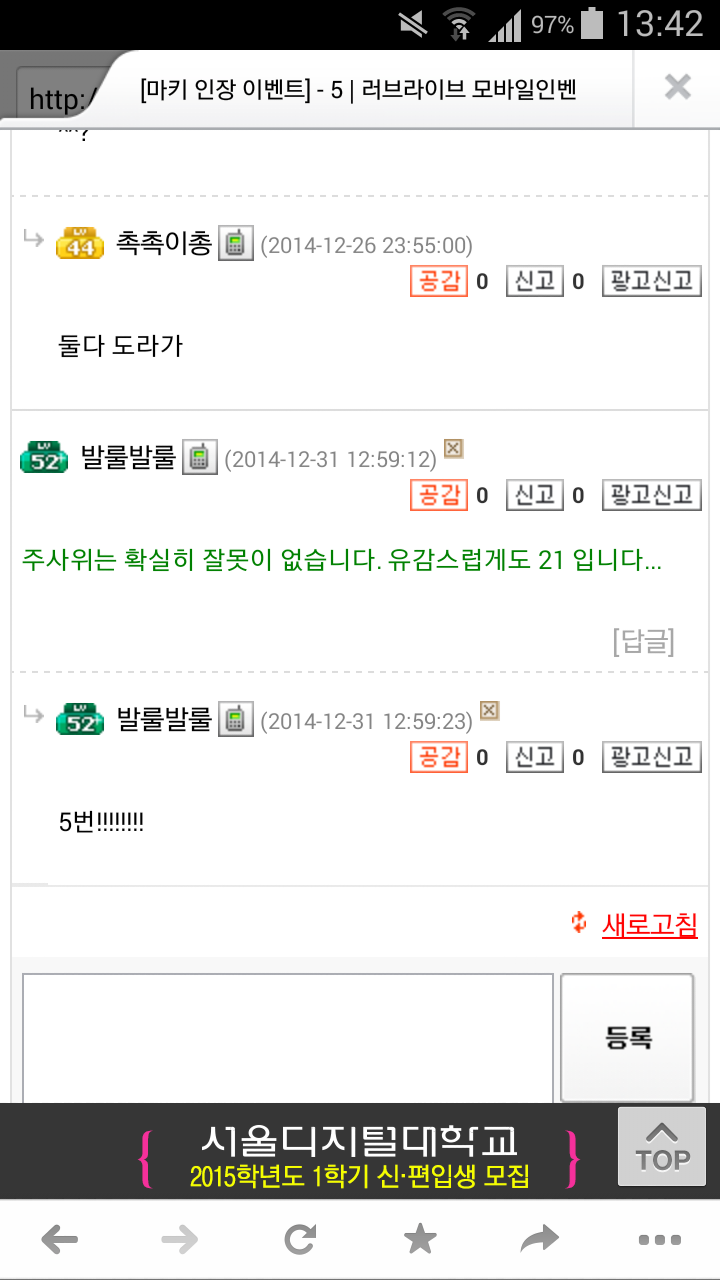
Task: Delete the 12:59:12 comment with the x icon
Action: (453, 449)
